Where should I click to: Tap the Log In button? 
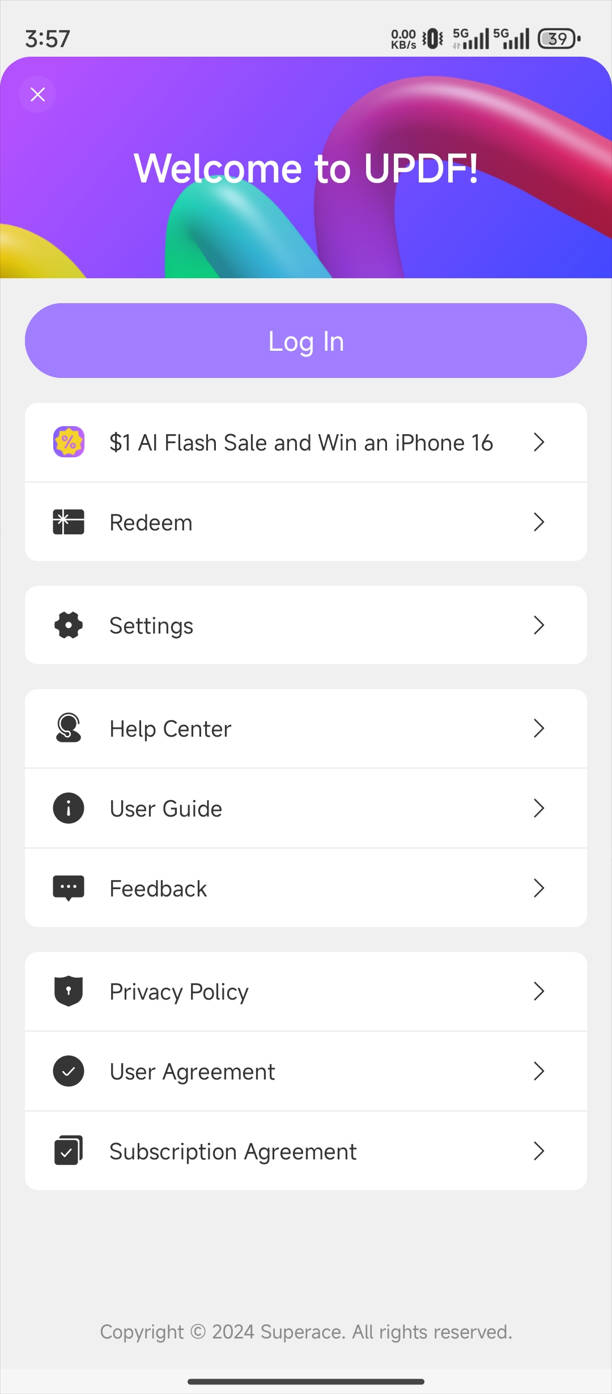(x=306, y=341)
